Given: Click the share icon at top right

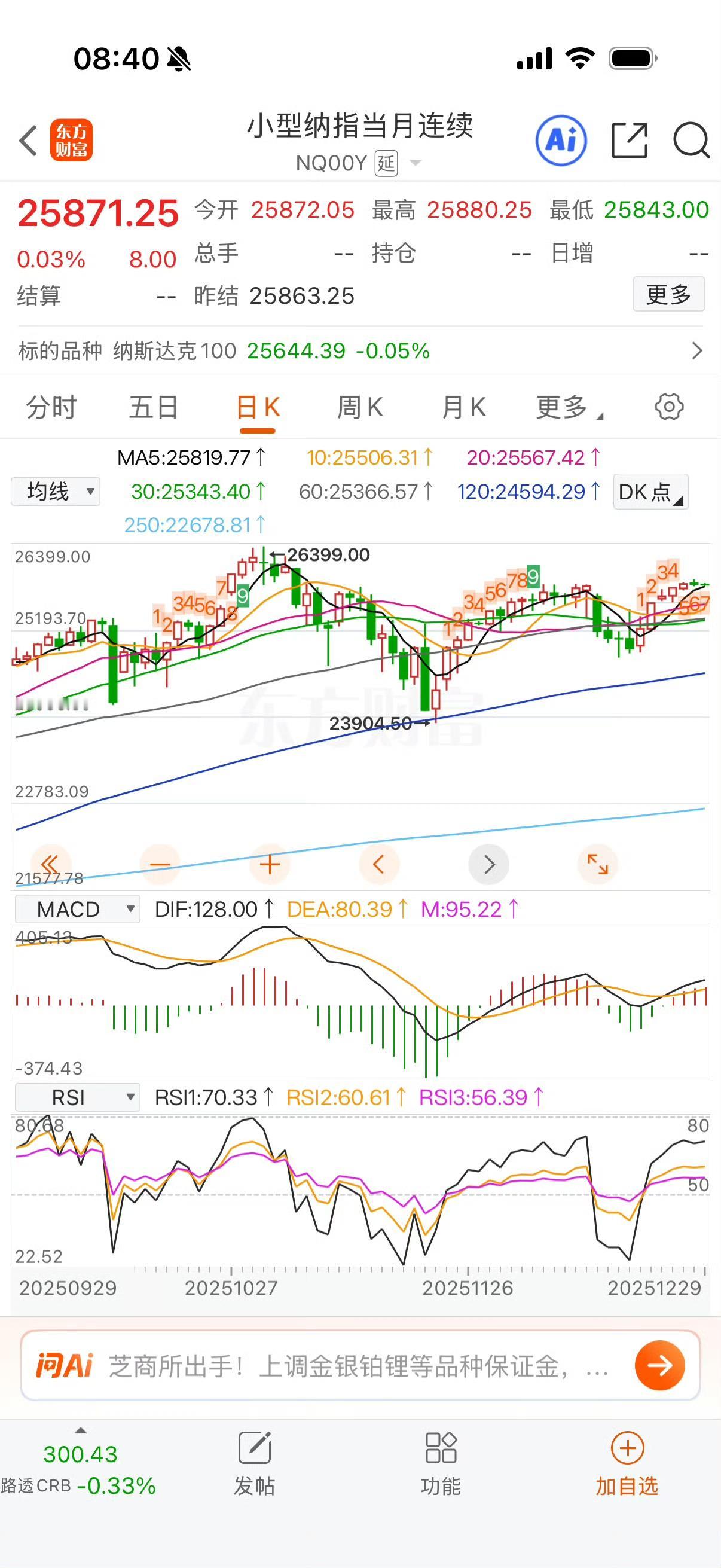Looking at the screenshot, I should pos(630,140).
